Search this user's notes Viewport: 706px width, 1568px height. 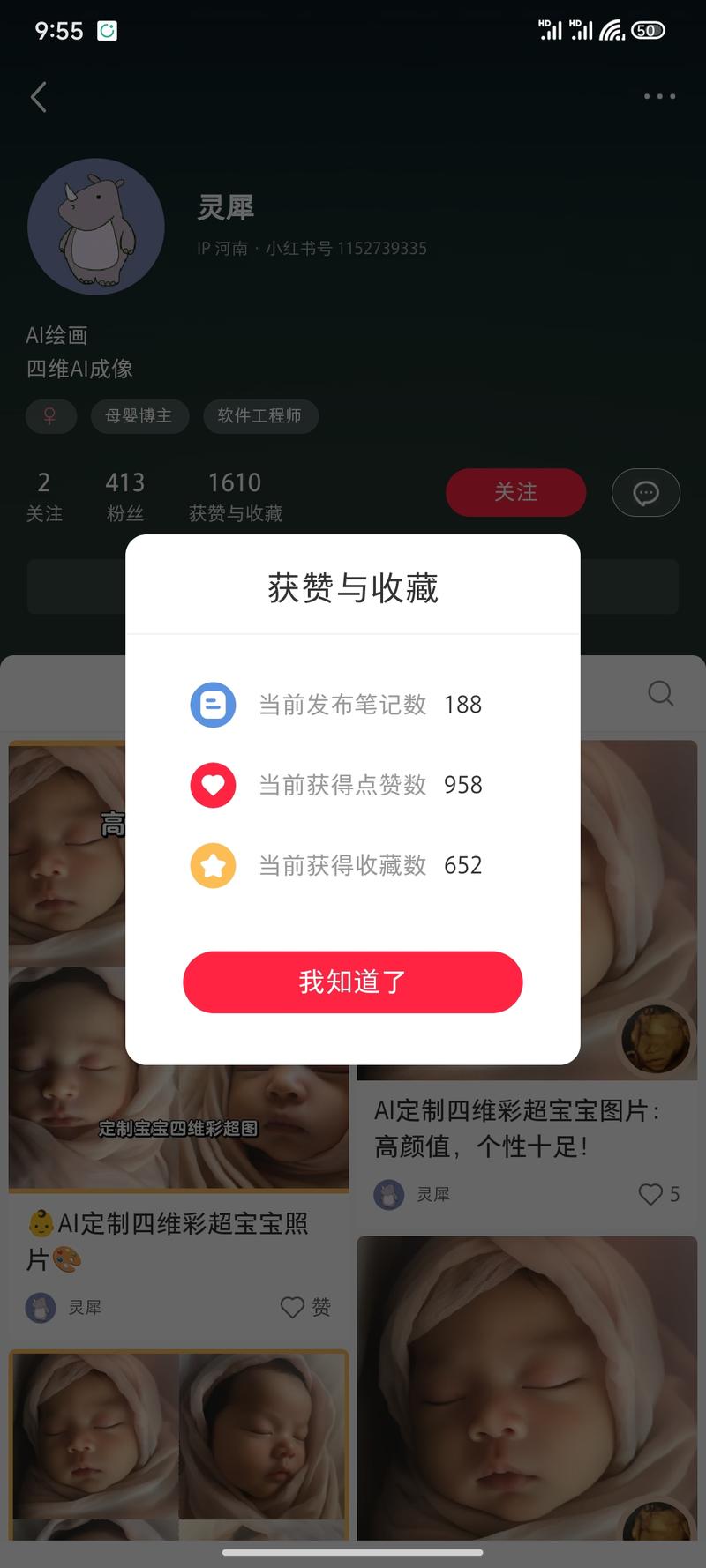[x=660, y=693]
